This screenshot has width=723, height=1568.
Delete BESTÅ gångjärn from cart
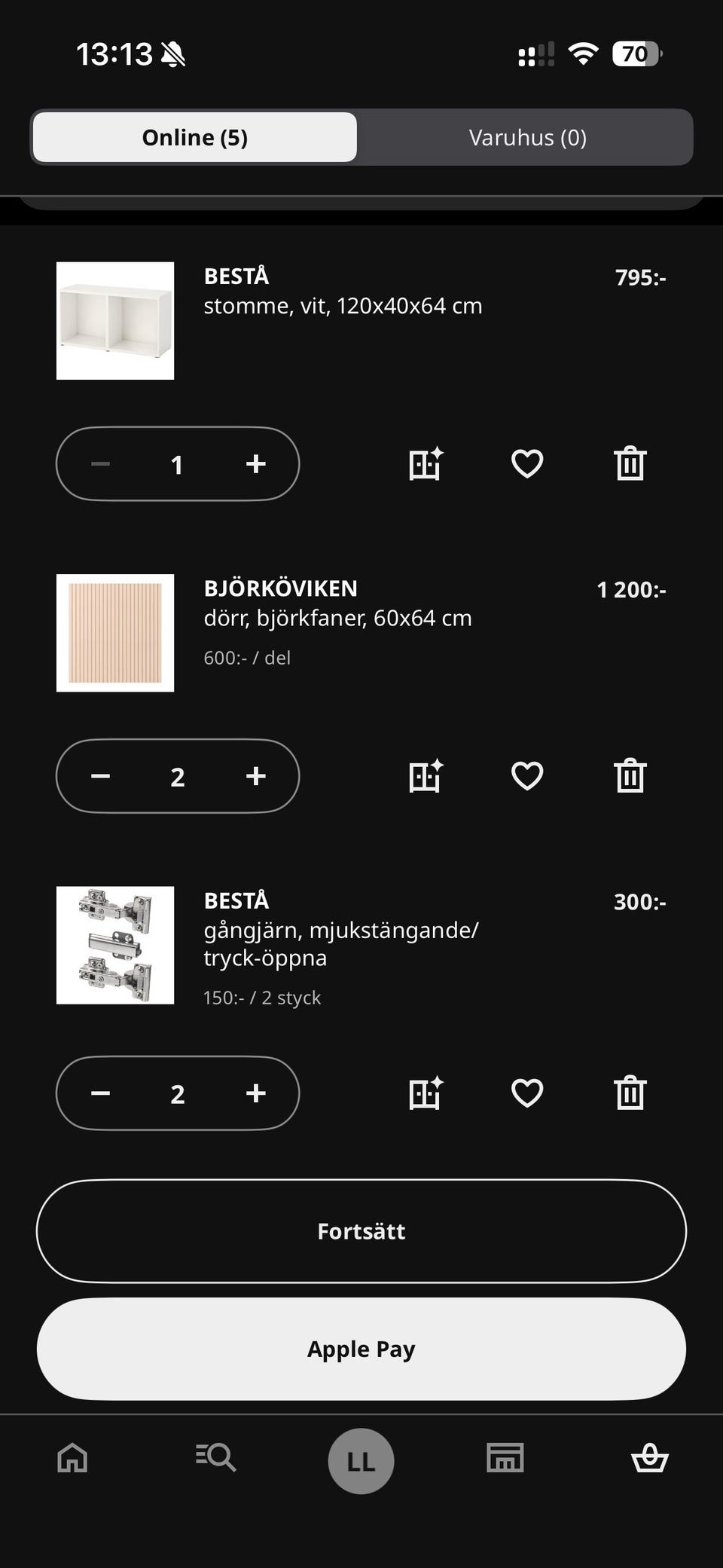630,1093
